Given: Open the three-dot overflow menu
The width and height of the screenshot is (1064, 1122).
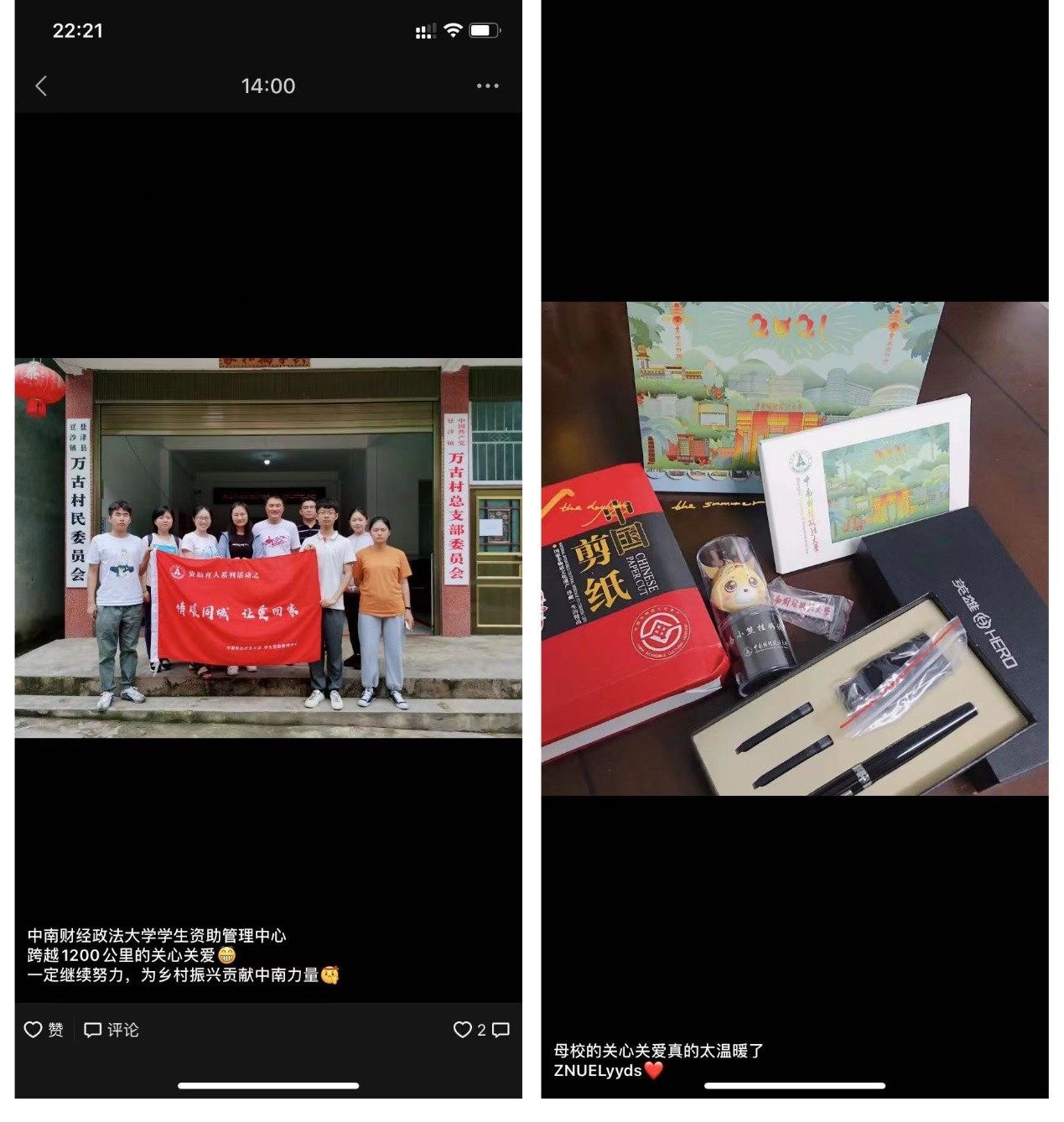Looking at the screenshot, I should click(487, 86).
